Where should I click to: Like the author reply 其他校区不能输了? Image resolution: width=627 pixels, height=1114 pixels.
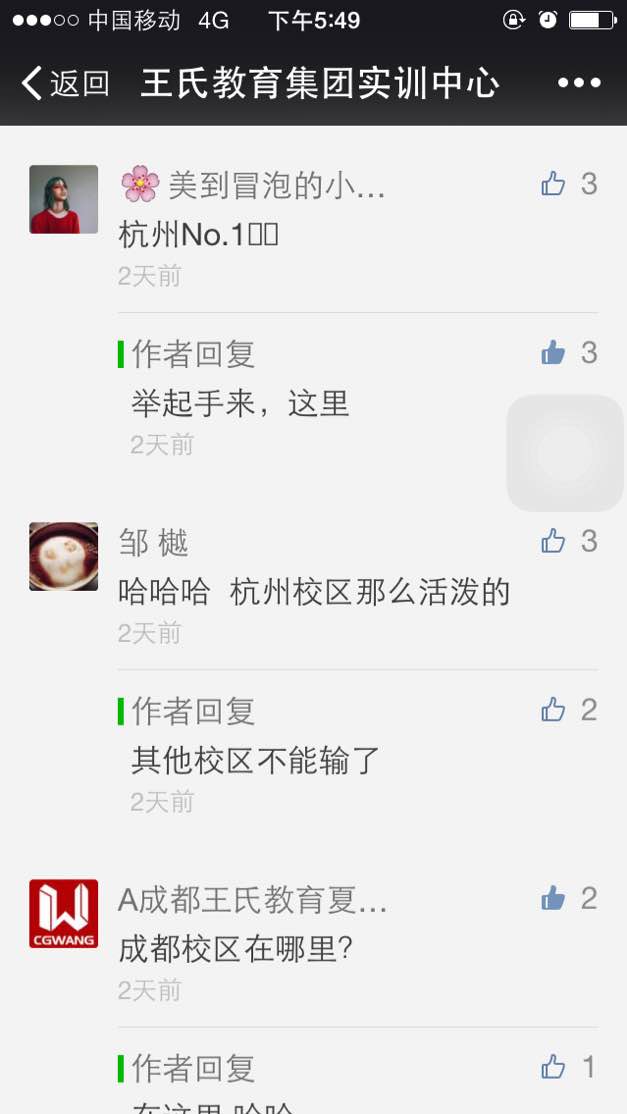click(x=553, y=710)
